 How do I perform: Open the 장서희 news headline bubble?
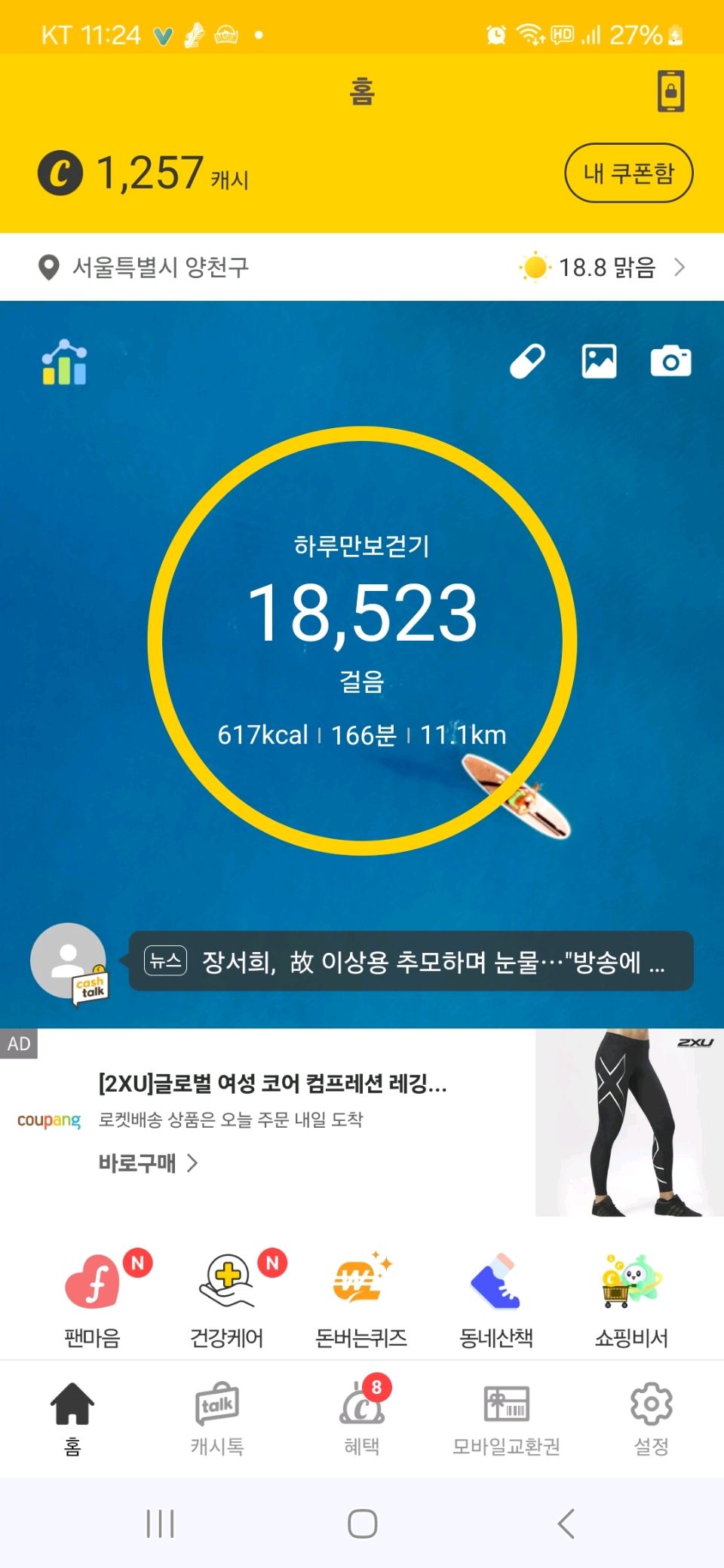[x=410, y=961]
